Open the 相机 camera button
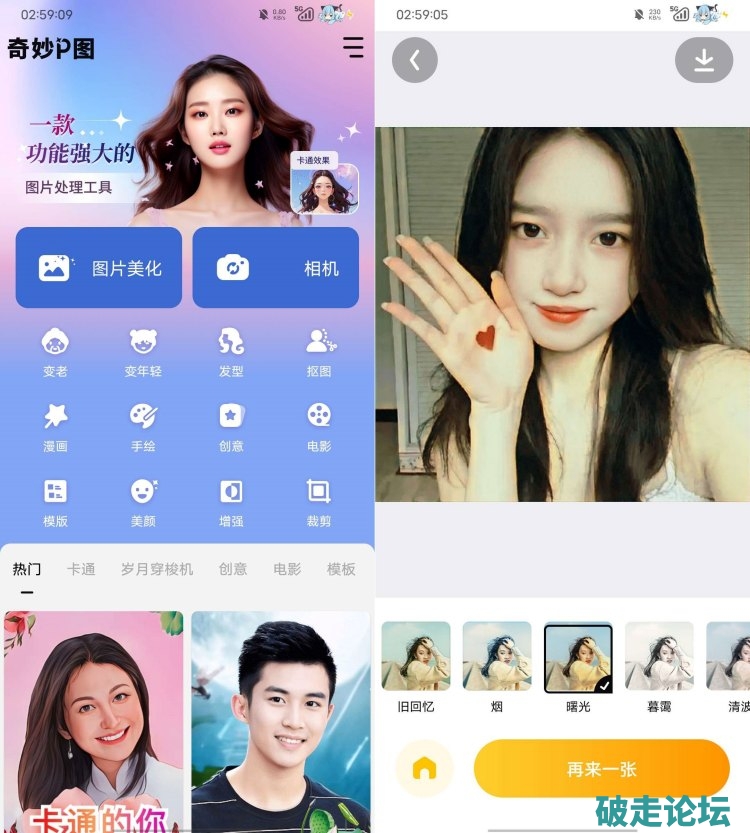The height and width of the screenshot is (833, 750). point(276,268)
